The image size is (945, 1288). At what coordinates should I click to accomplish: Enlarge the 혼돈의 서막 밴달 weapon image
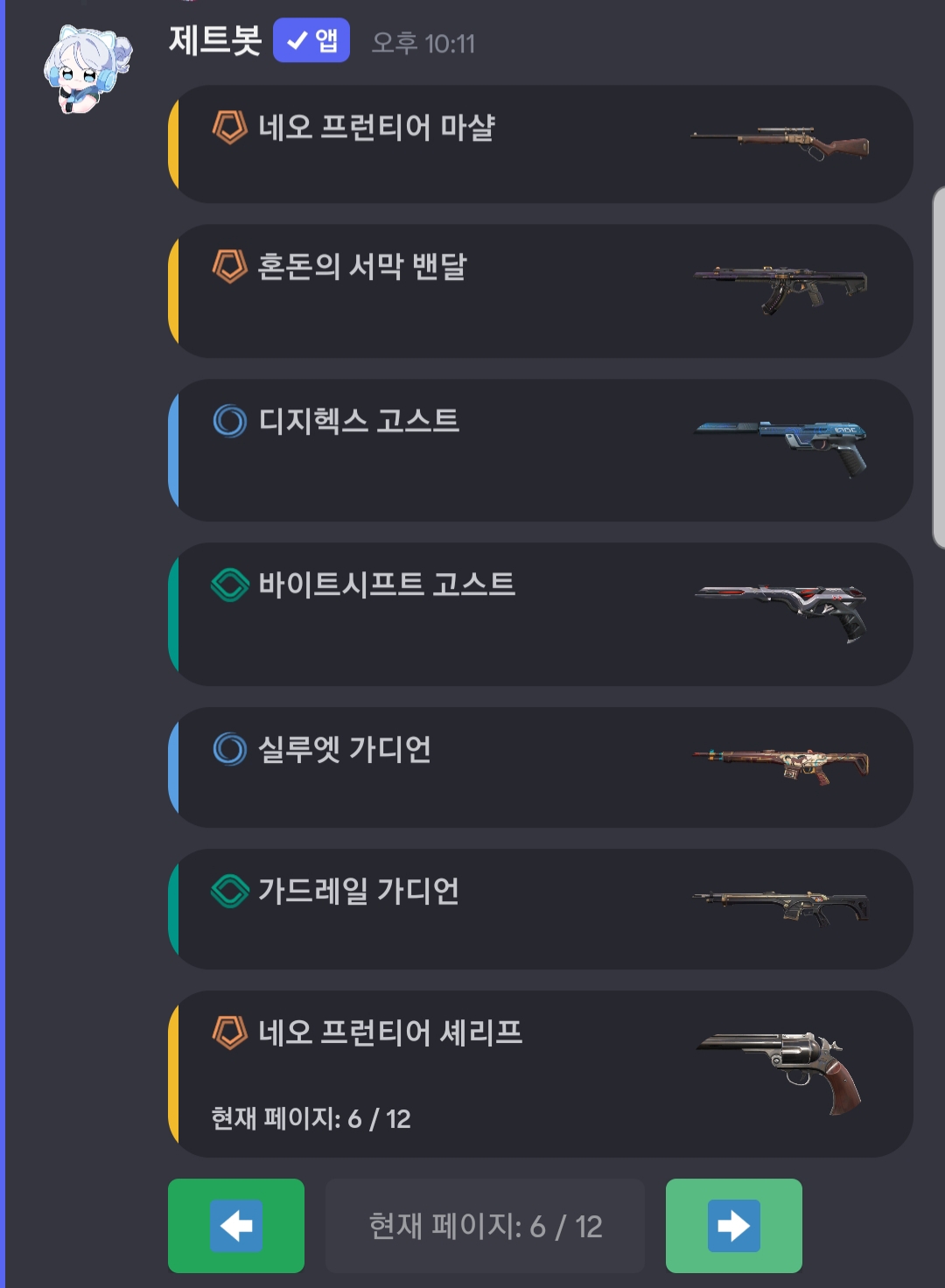coord(780,289)
